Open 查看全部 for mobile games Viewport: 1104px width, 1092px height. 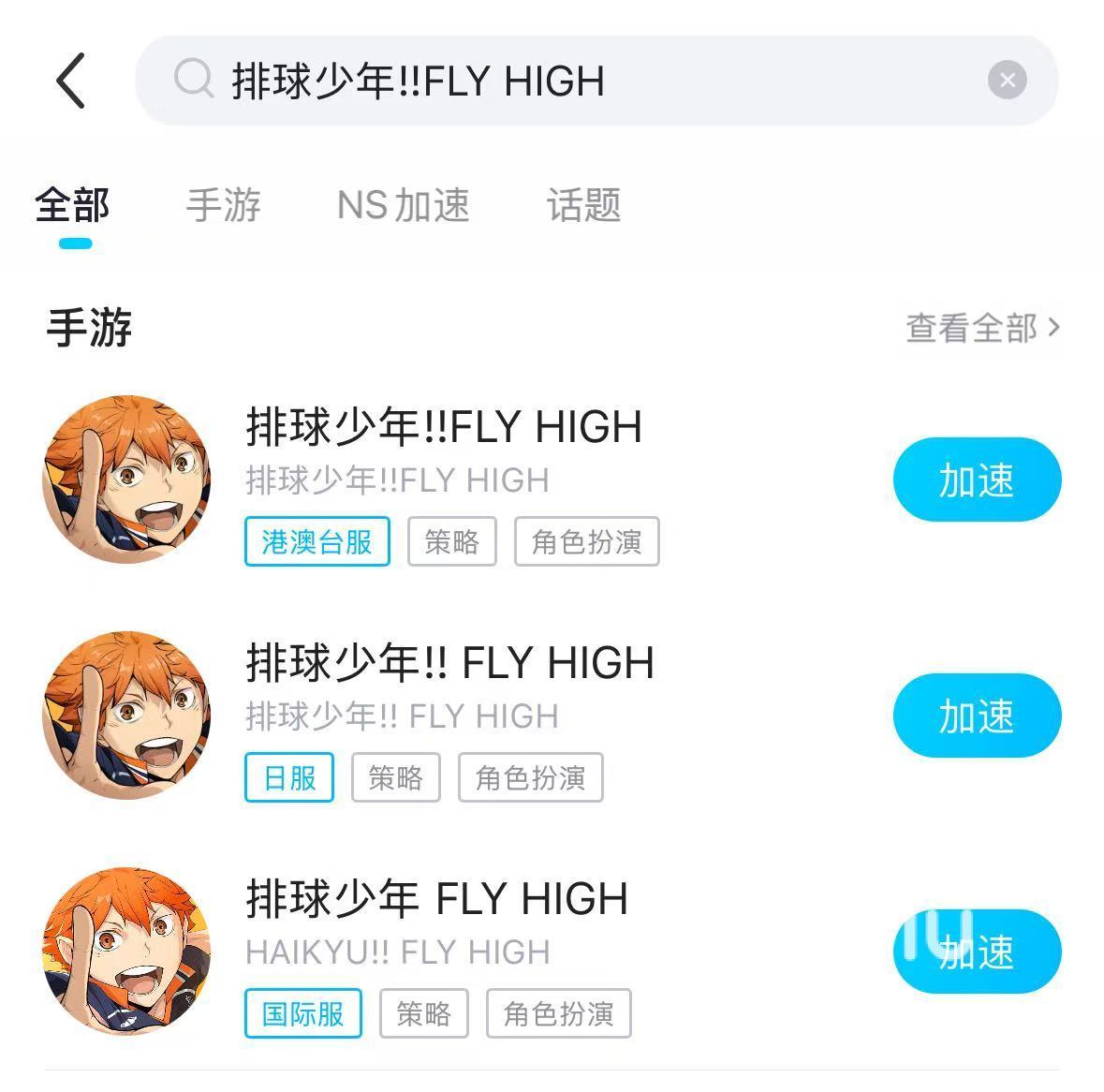pos(982,328)
